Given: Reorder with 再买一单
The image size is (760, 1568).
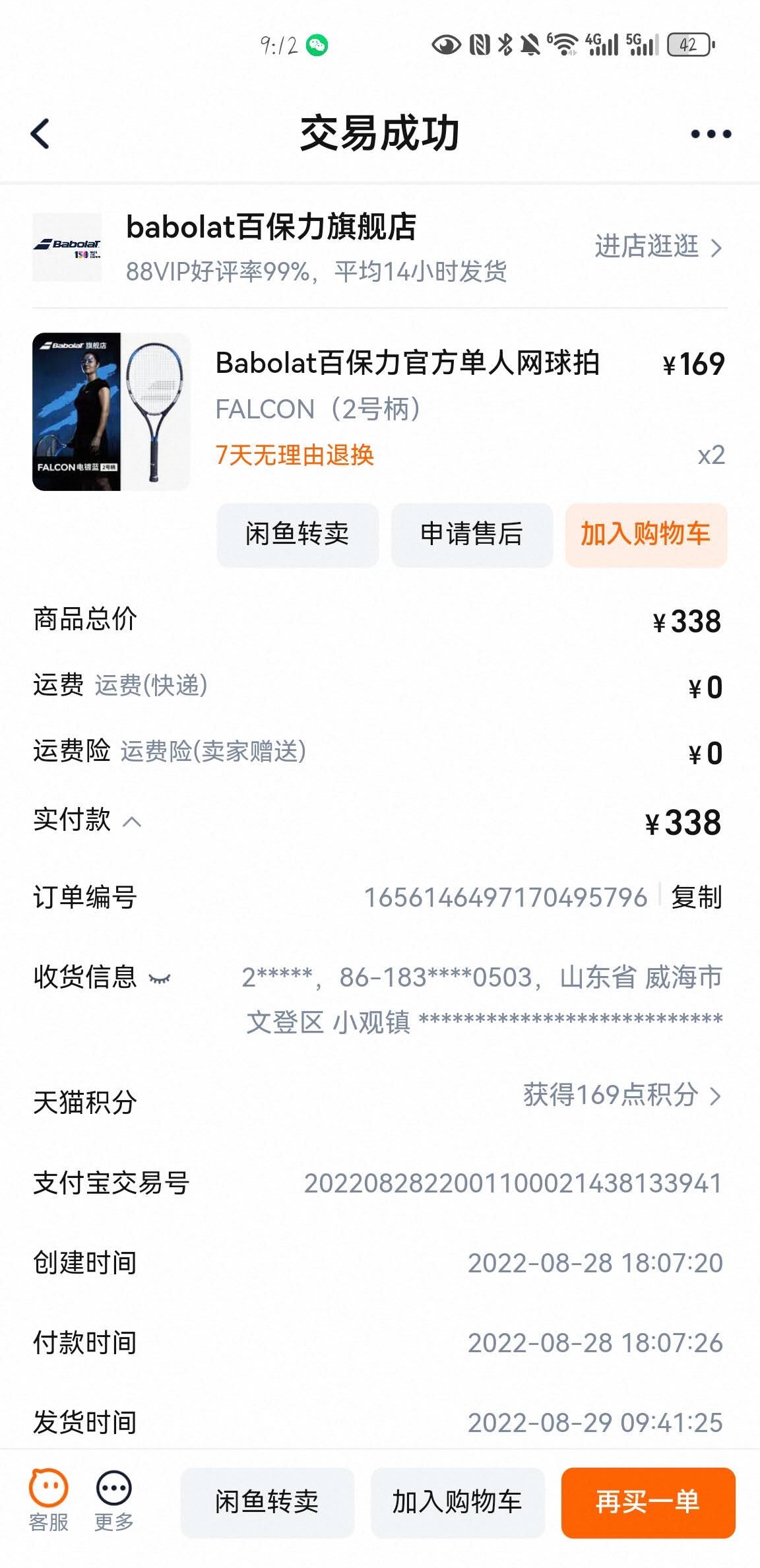Looking at the screenshot, I should tap(648, 1502).
